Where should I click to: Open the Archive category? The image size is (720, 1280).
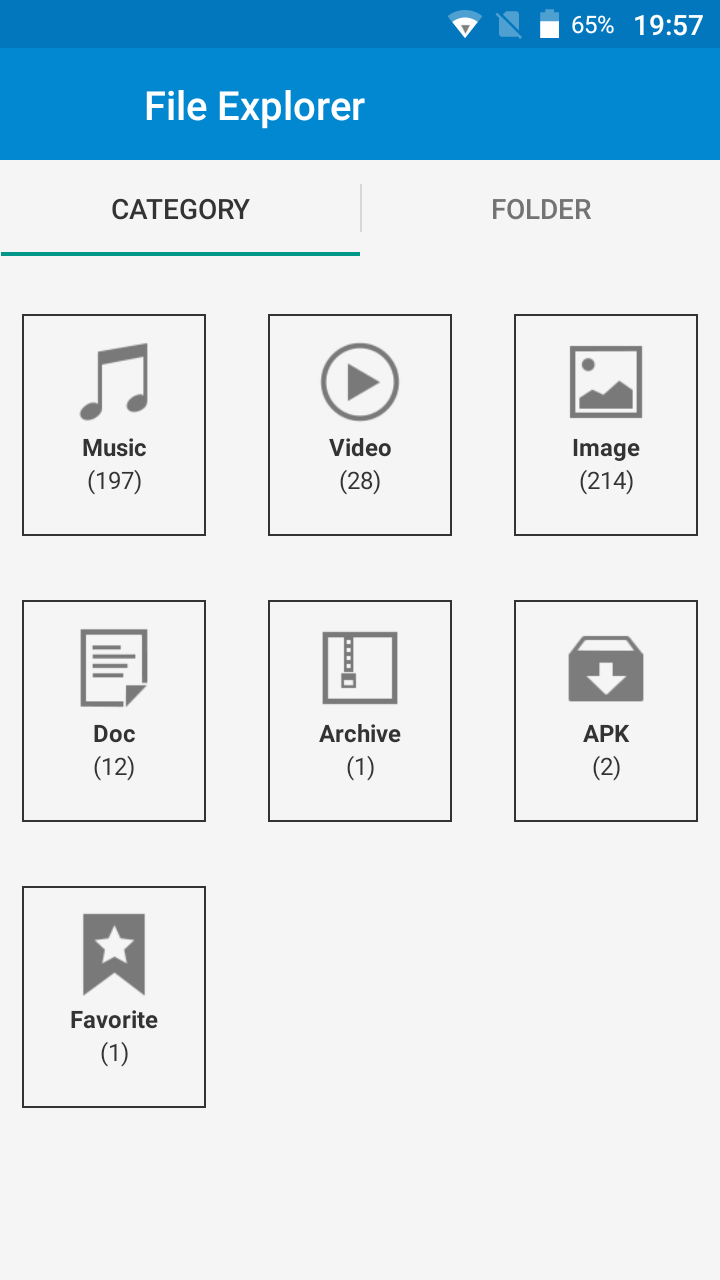tap(360, 711)
